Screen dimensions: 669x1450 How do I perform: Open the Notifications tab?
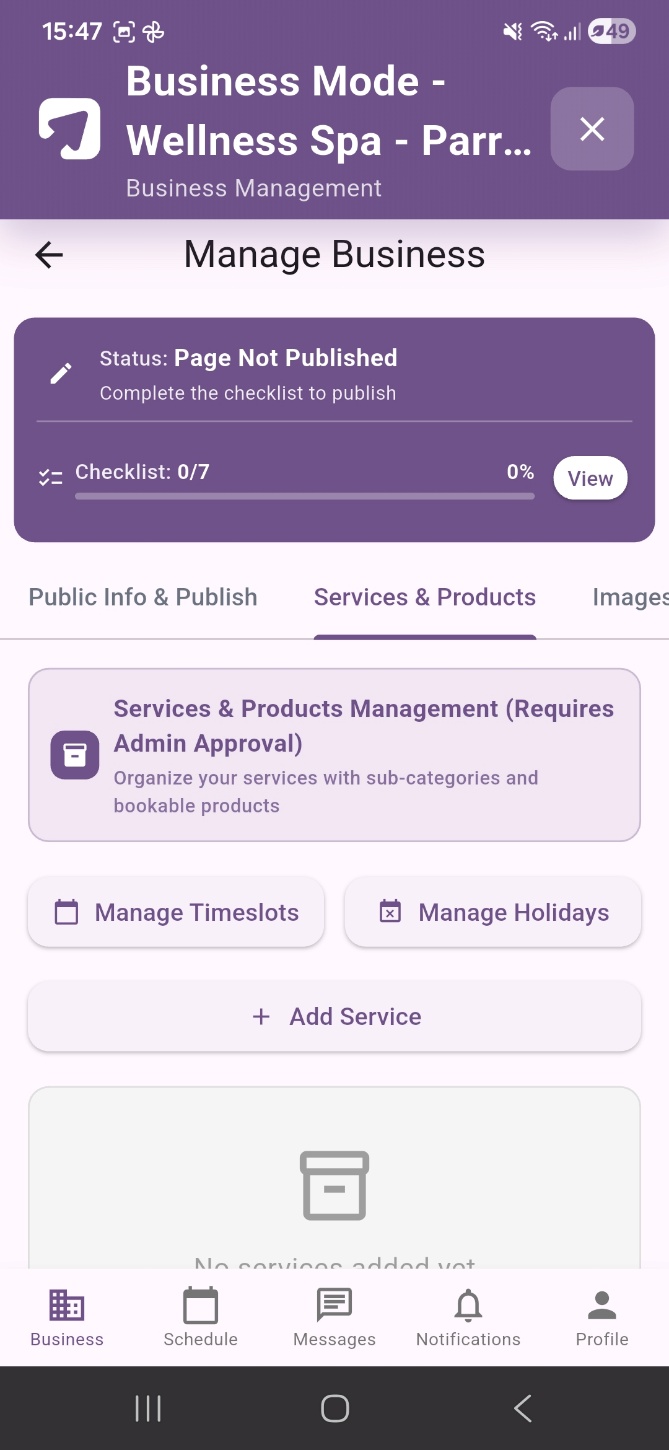coord(468,1318)
